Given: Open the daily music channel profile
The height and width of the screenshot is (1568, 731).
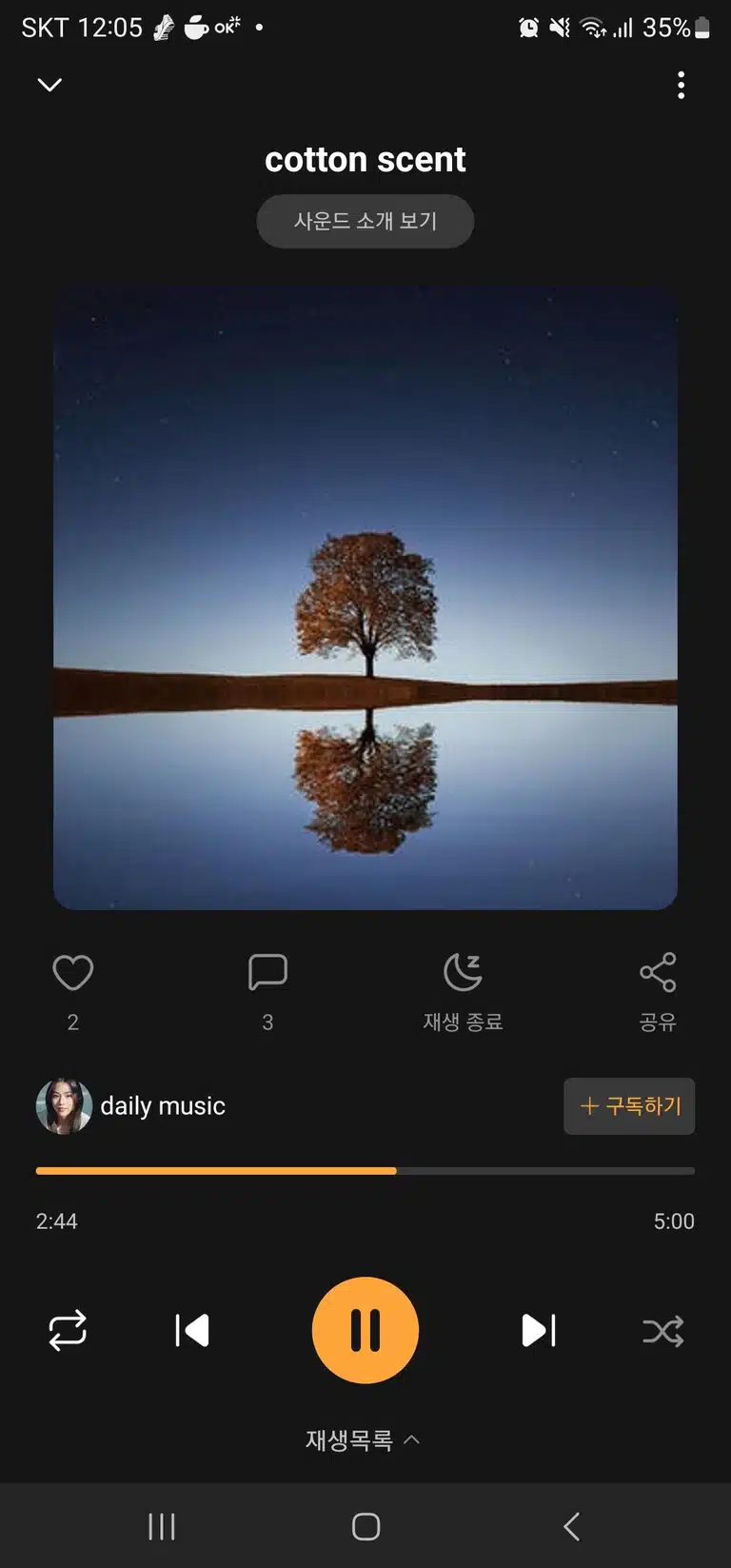Looking at the screenshot, I should point(131,1106).
